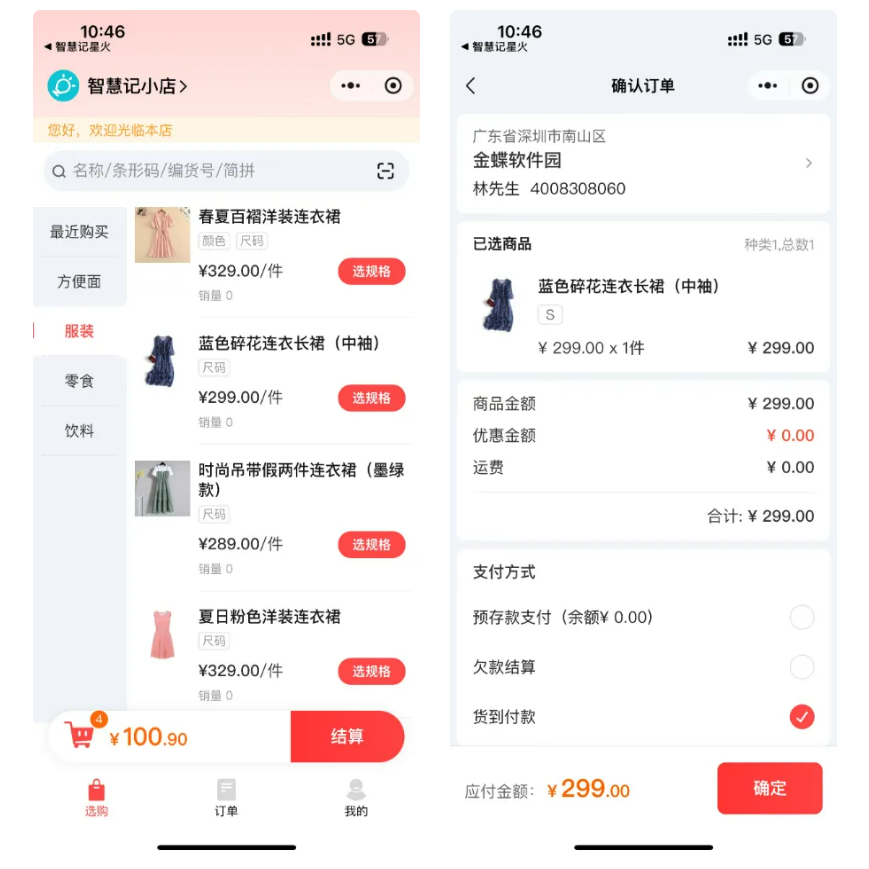Tap the 结算 checkout button
869x869 pixels.
pyautogui.click(x=347, y=737)
